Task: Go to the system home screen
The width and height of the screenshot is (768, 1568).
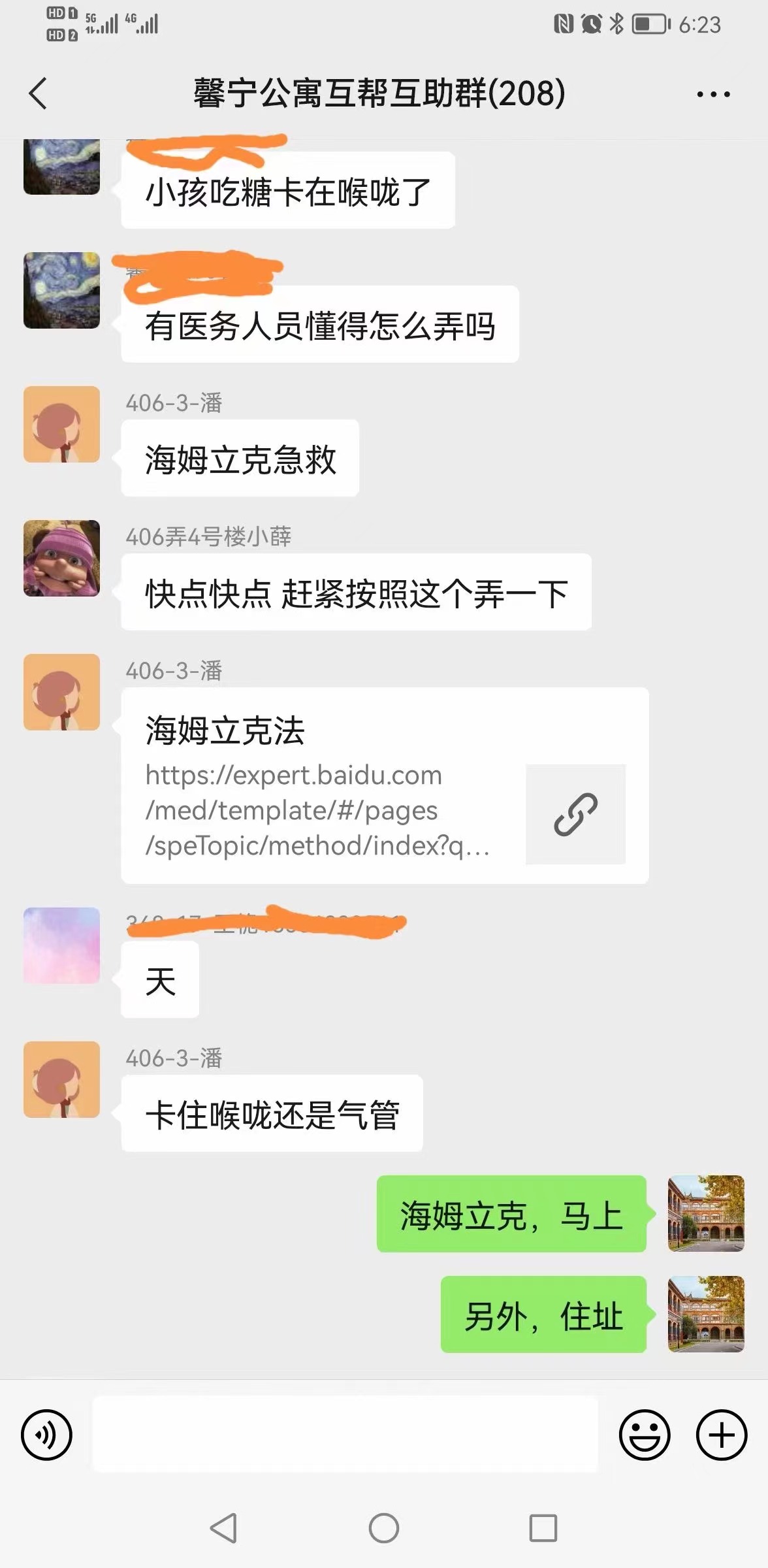Action: point(384,1528)
